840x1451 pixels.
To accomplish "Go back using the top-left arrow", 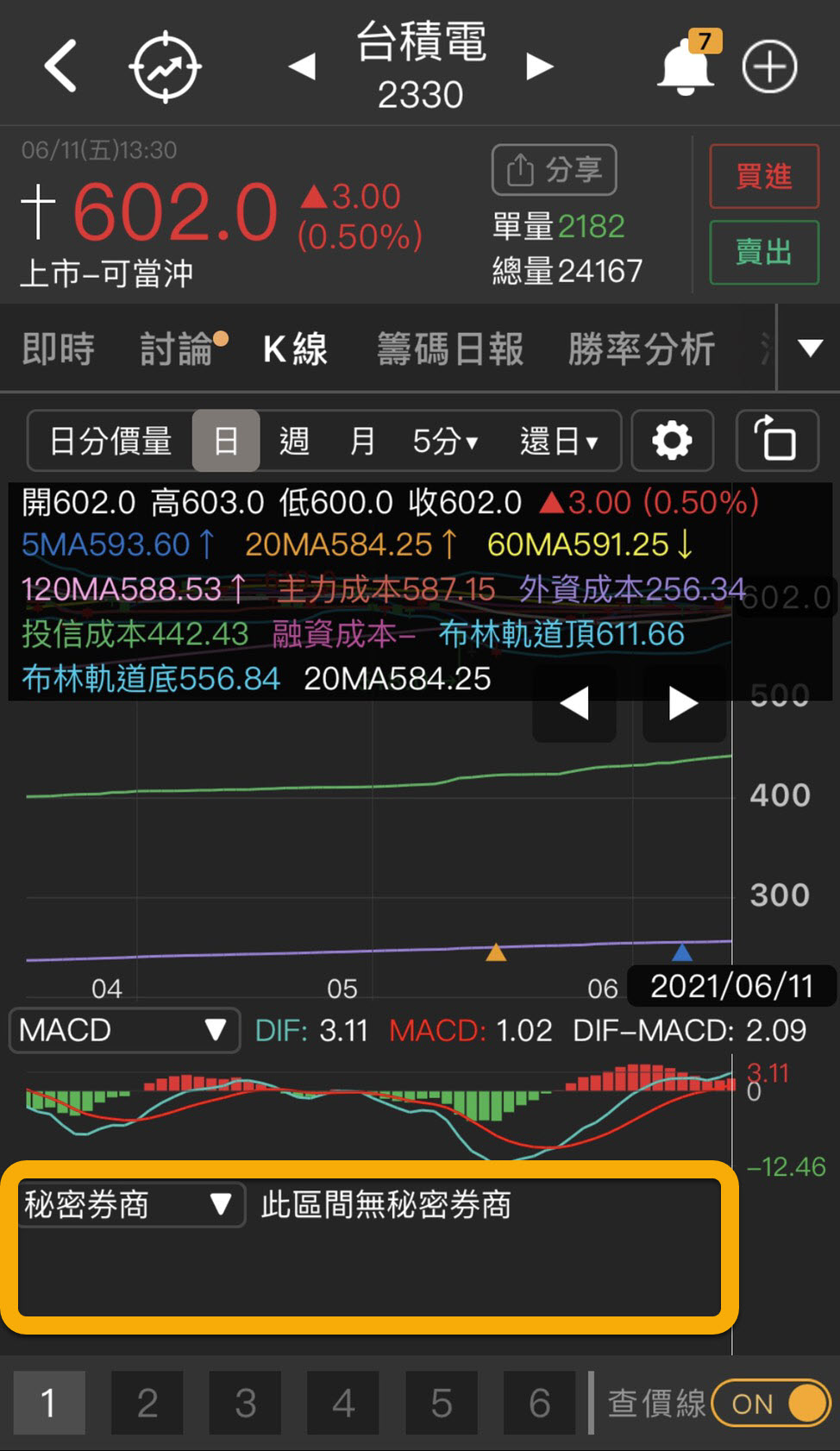I will click(60, 66).
